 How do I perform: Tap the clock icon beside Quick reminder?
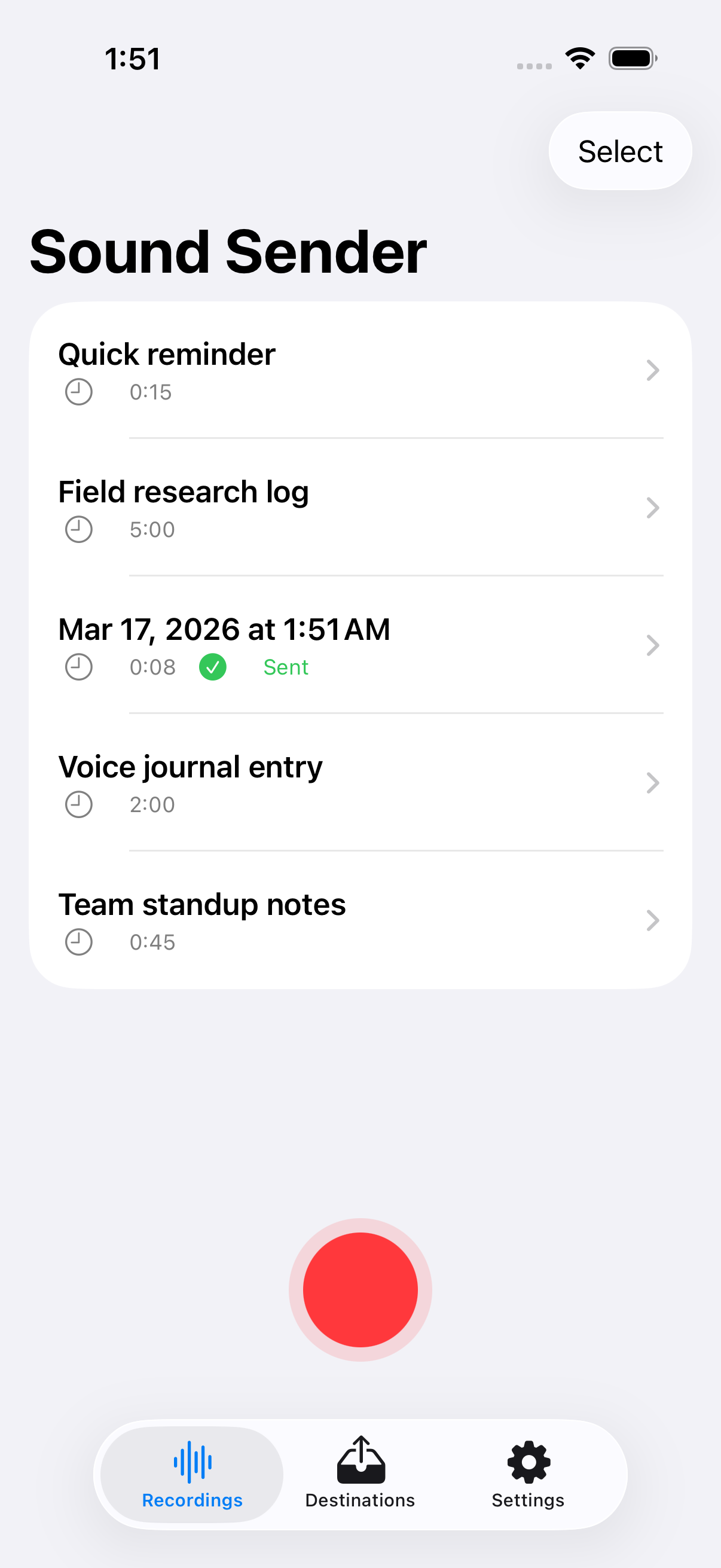[x=78, y=391]
